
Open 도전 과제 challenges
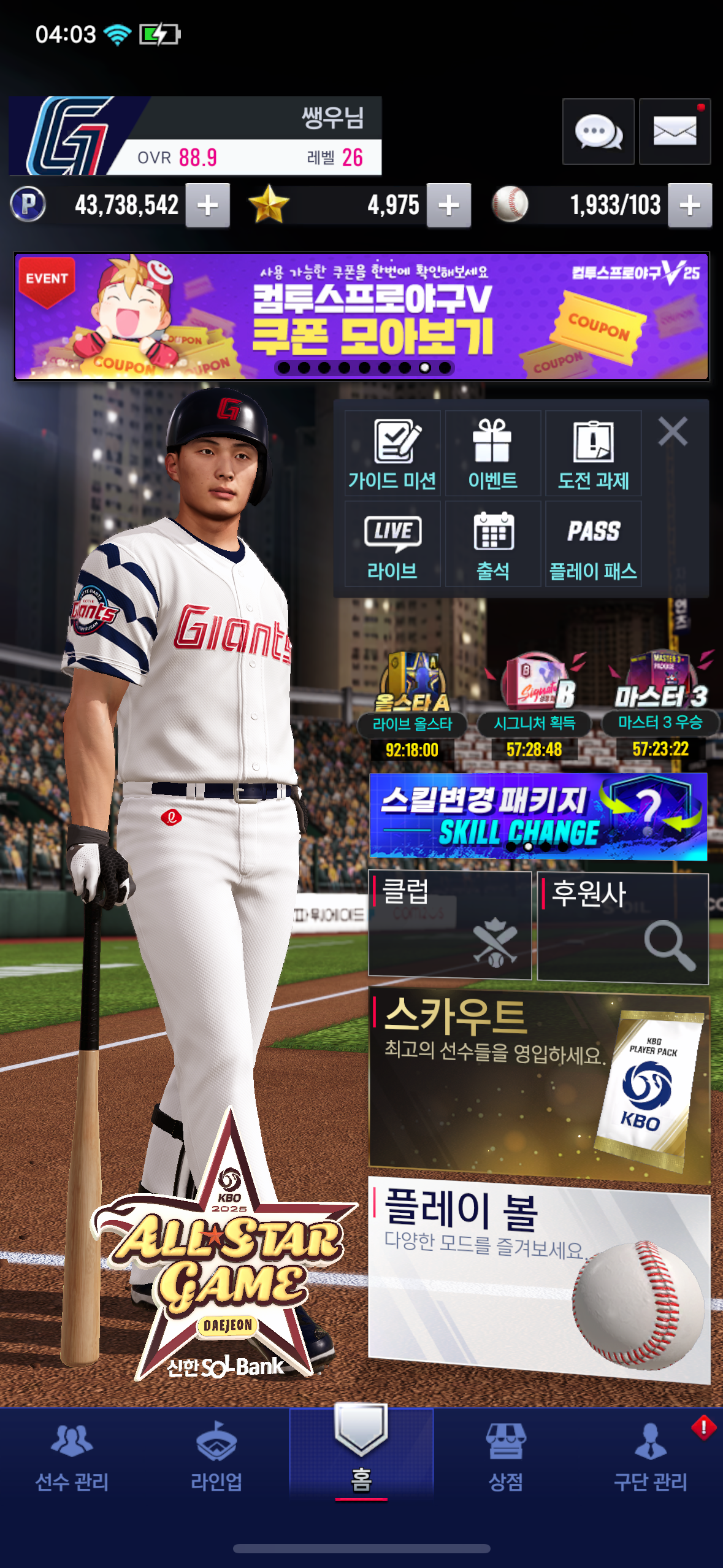pos(593,453)
